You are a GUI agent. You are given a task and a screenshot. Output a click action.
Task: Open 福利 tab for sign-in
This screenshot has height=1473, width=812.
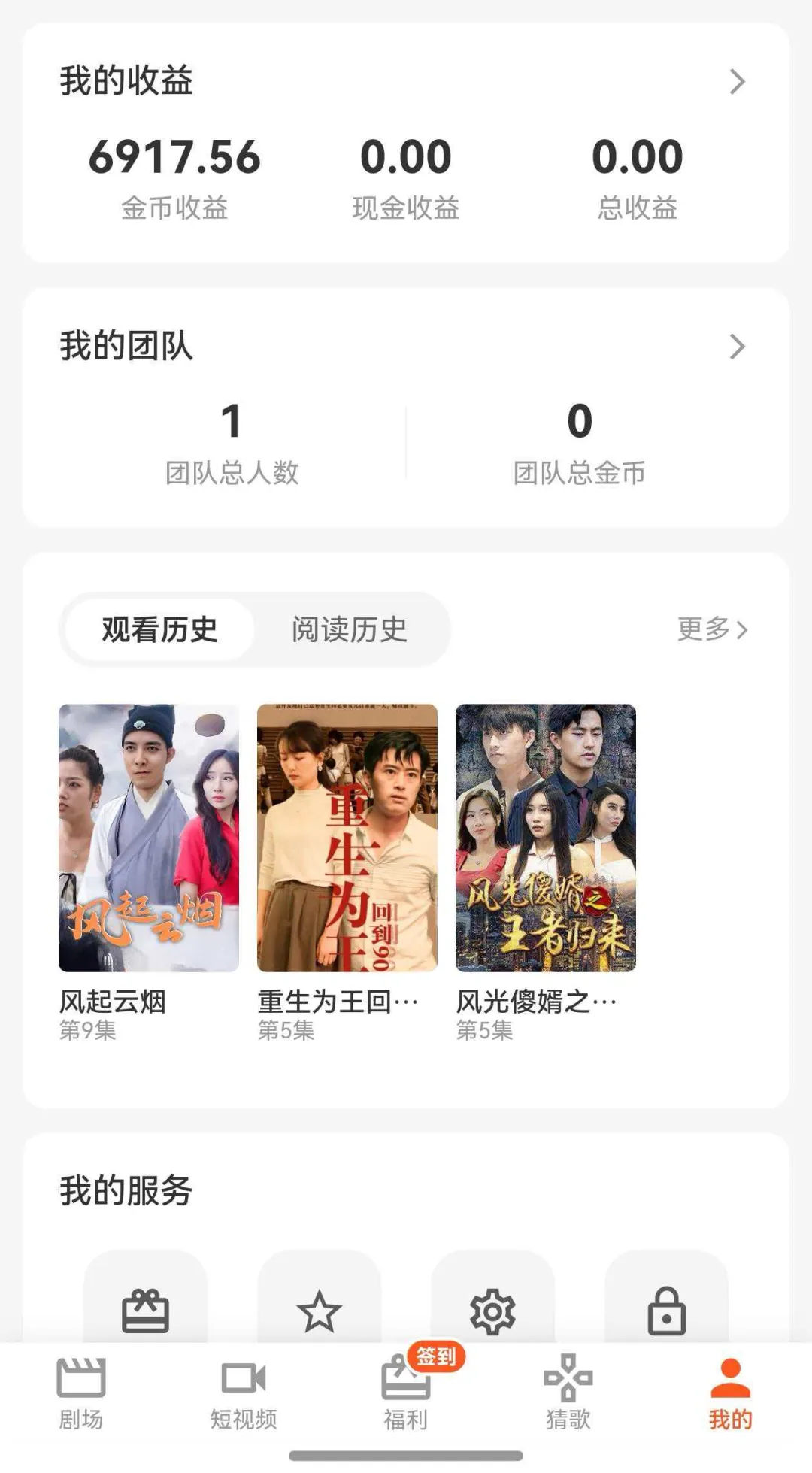(406, 1393)
